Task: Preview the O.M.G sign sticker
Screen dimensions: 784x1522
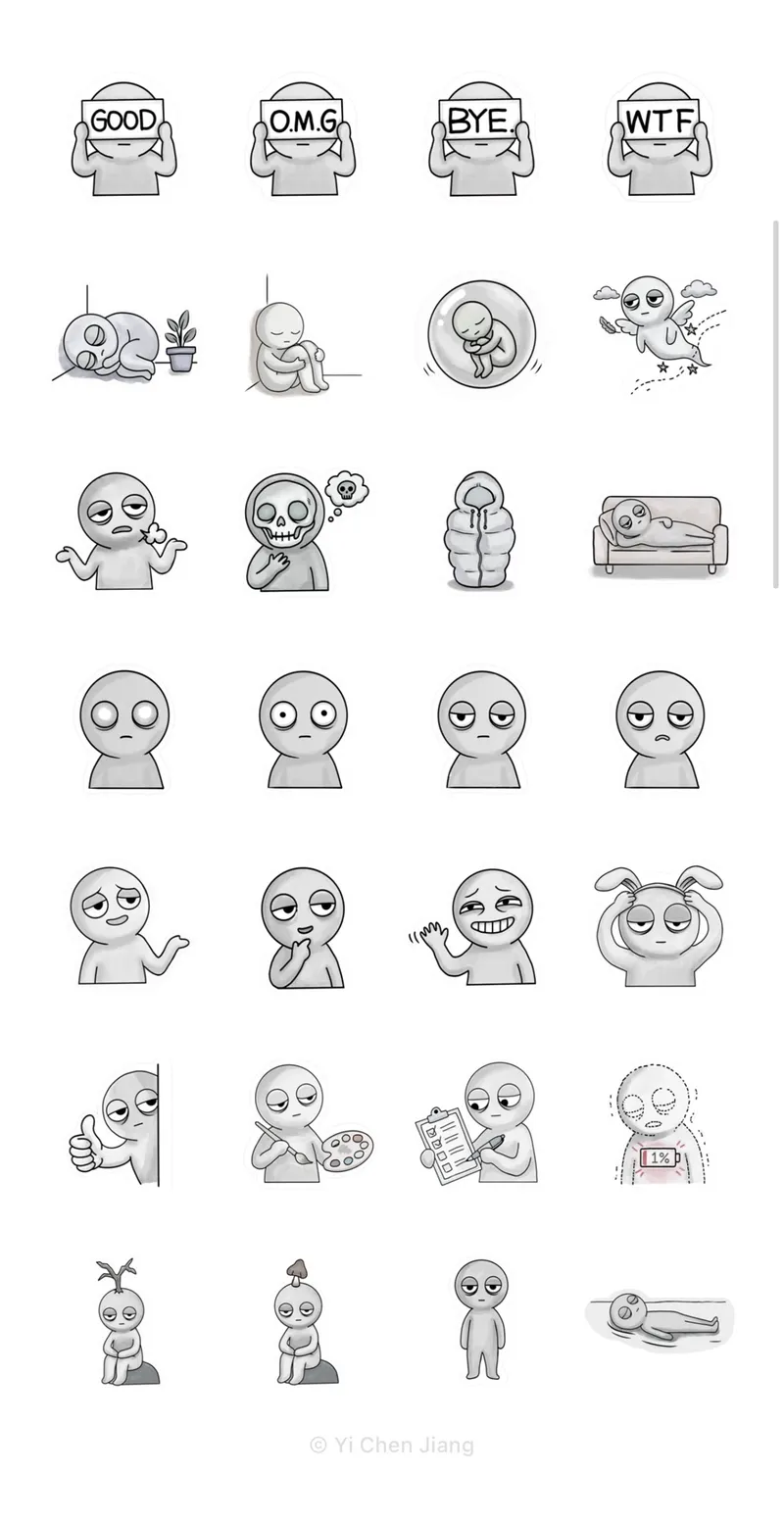Action: (x=302, y=139)
